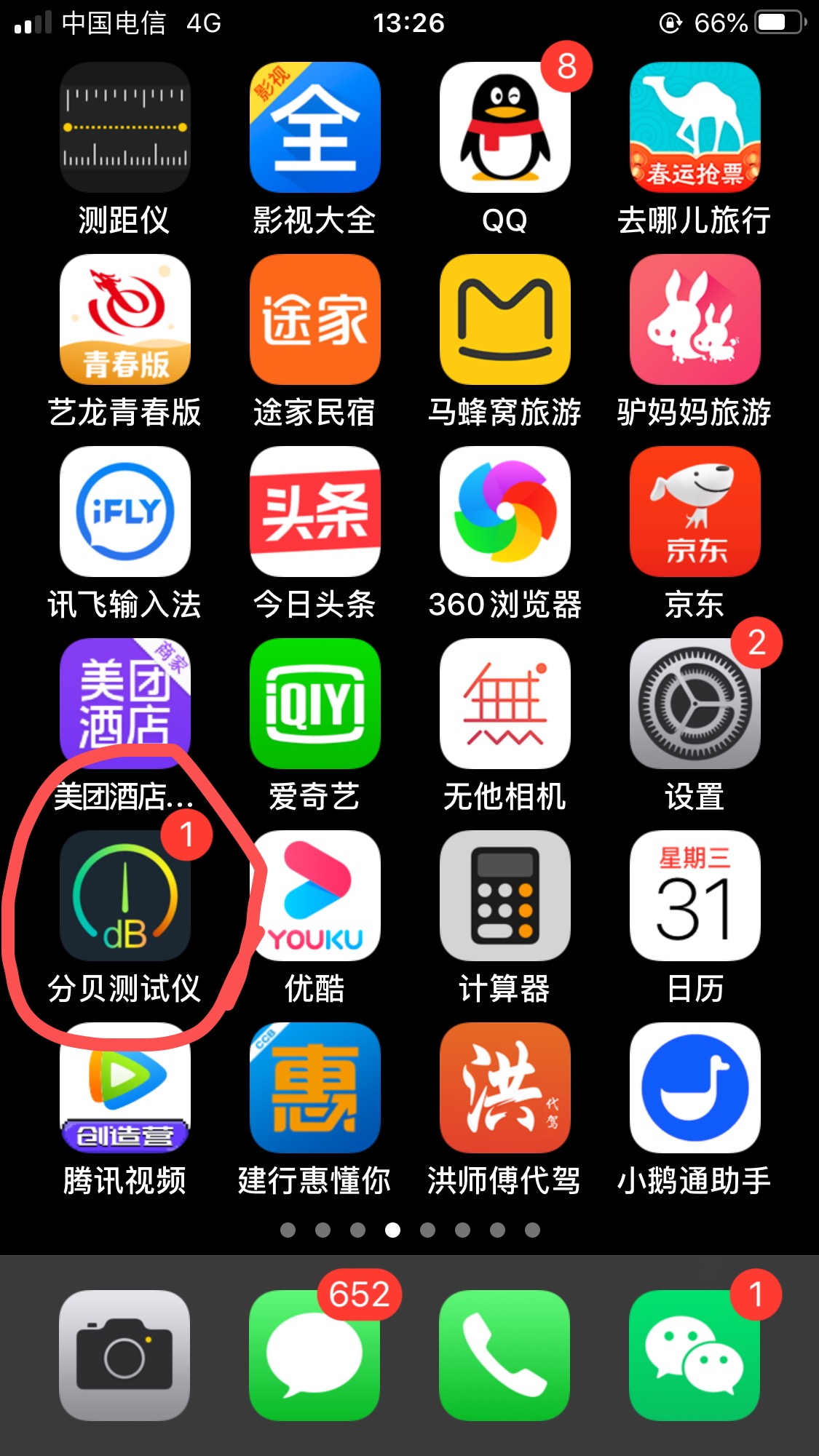Open the 日历 calendar app
The height and width of the screenshot is (1456, 819).
click(695, 896)
